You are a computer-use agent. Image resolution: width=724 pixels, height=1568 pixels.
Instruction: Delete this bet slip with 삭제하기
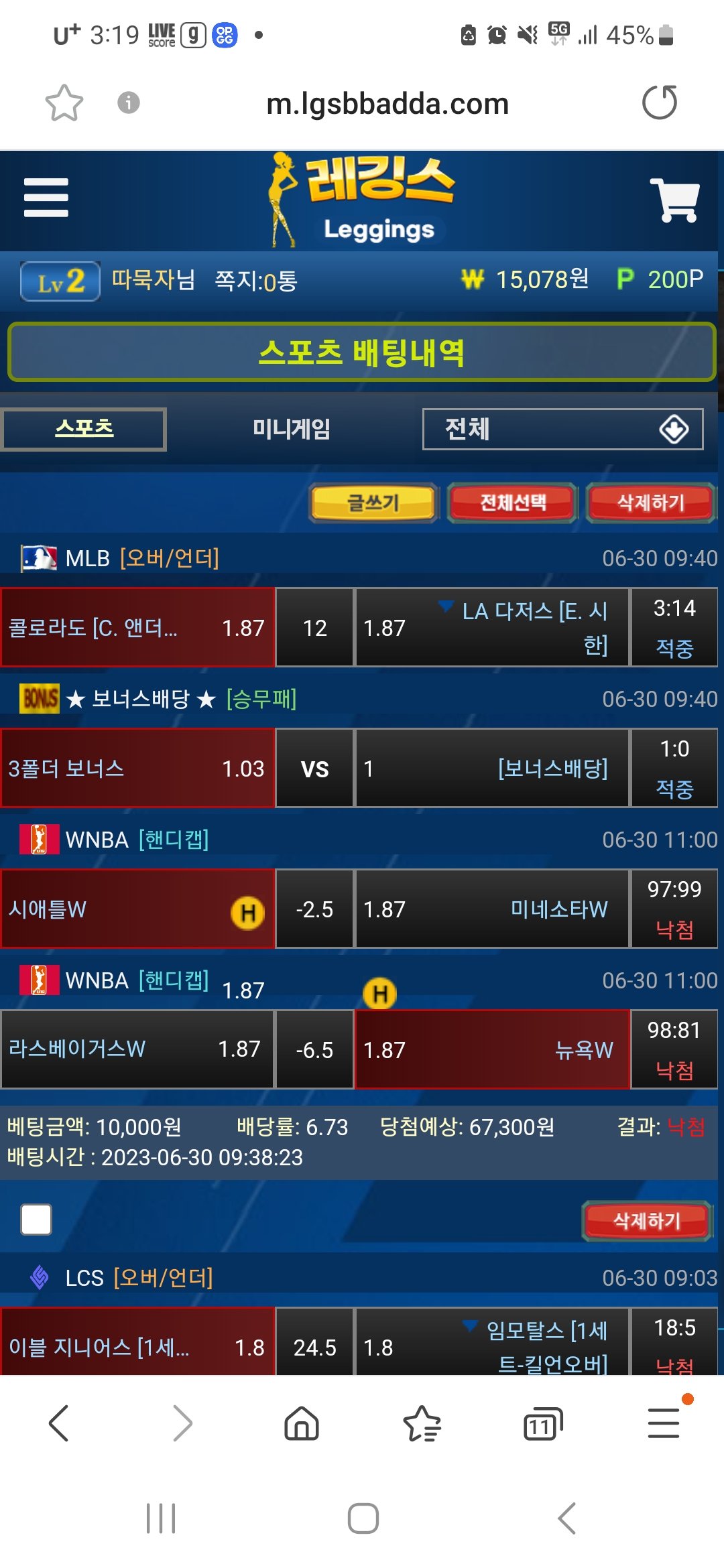point(647,1221)
